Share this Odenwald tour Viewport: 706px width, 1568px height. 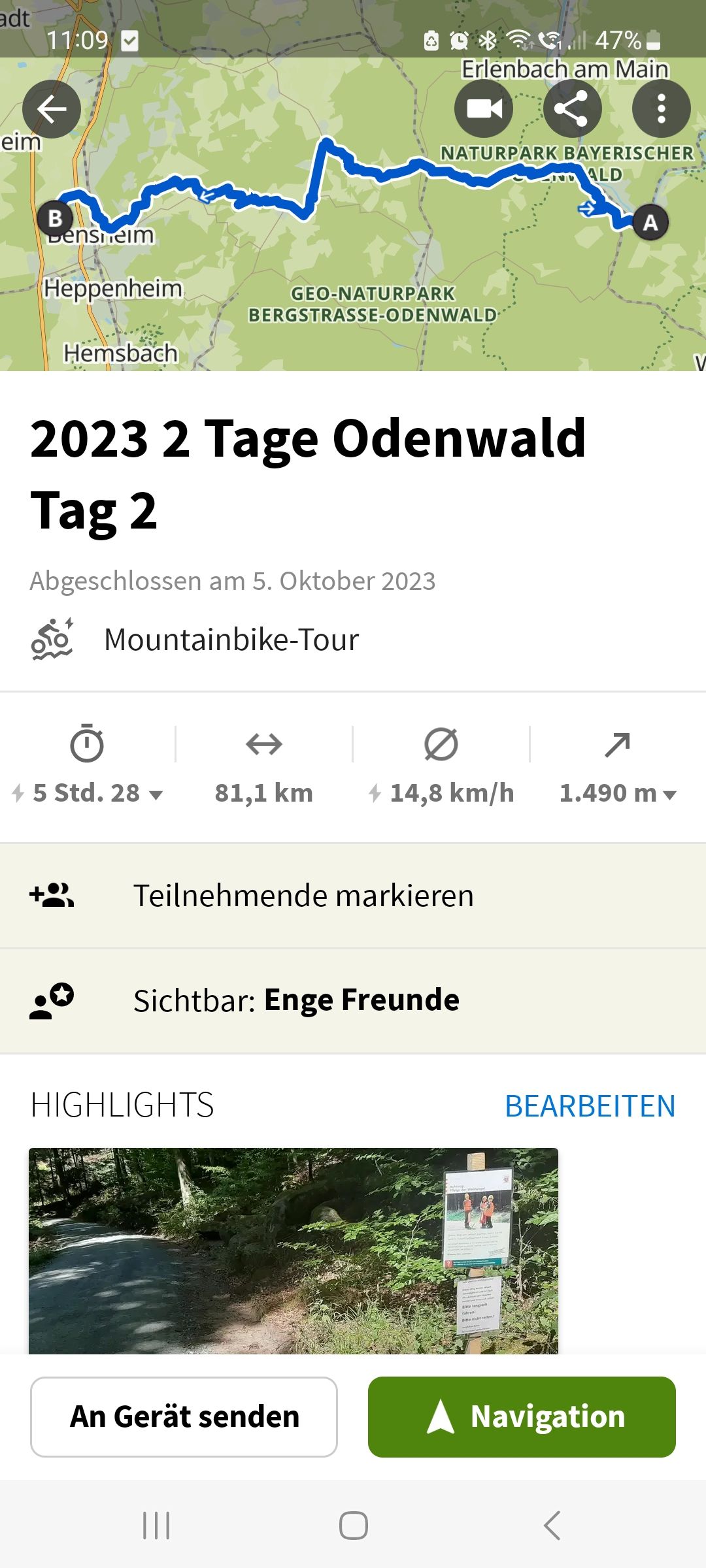tap(572, 109)
